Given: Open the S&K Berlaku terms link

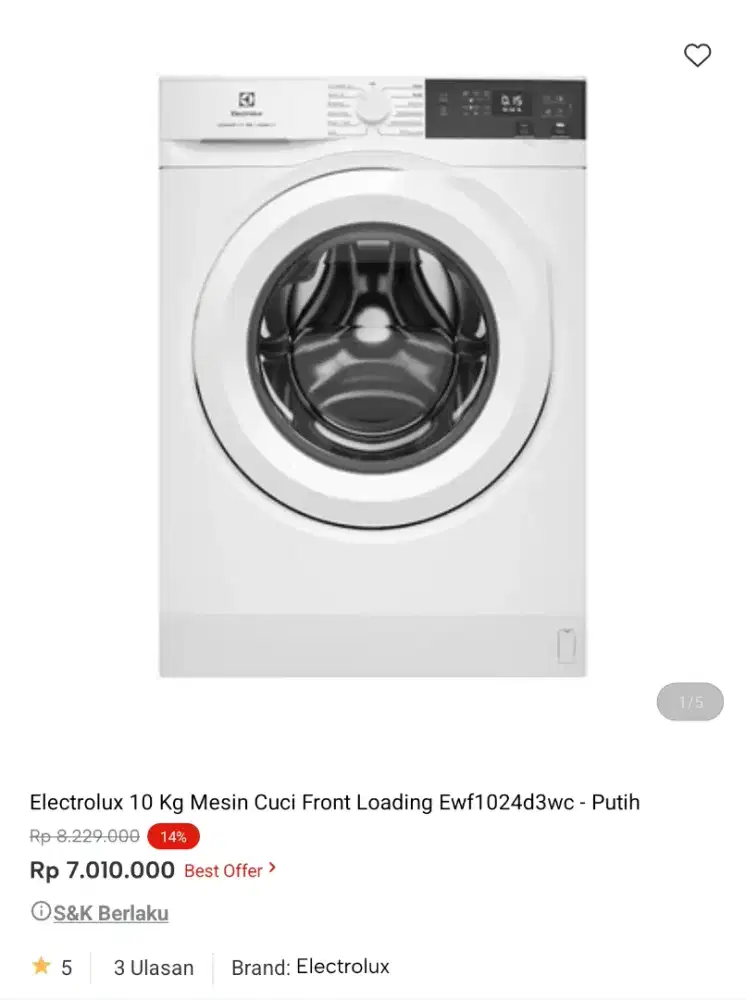Looking at the screenshot, I should 110,913.
